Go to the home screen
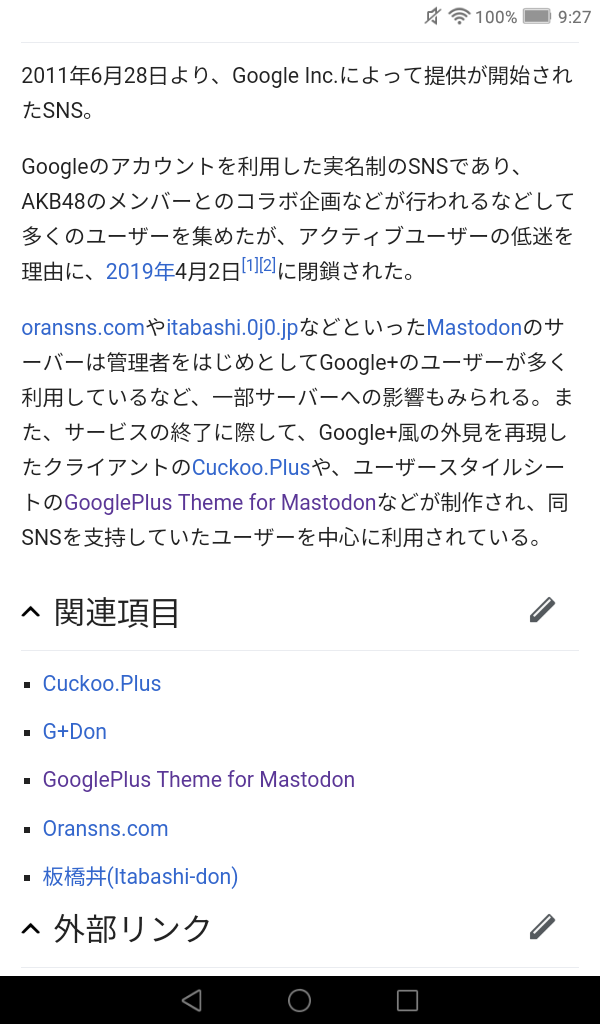 pos(299,1000)
